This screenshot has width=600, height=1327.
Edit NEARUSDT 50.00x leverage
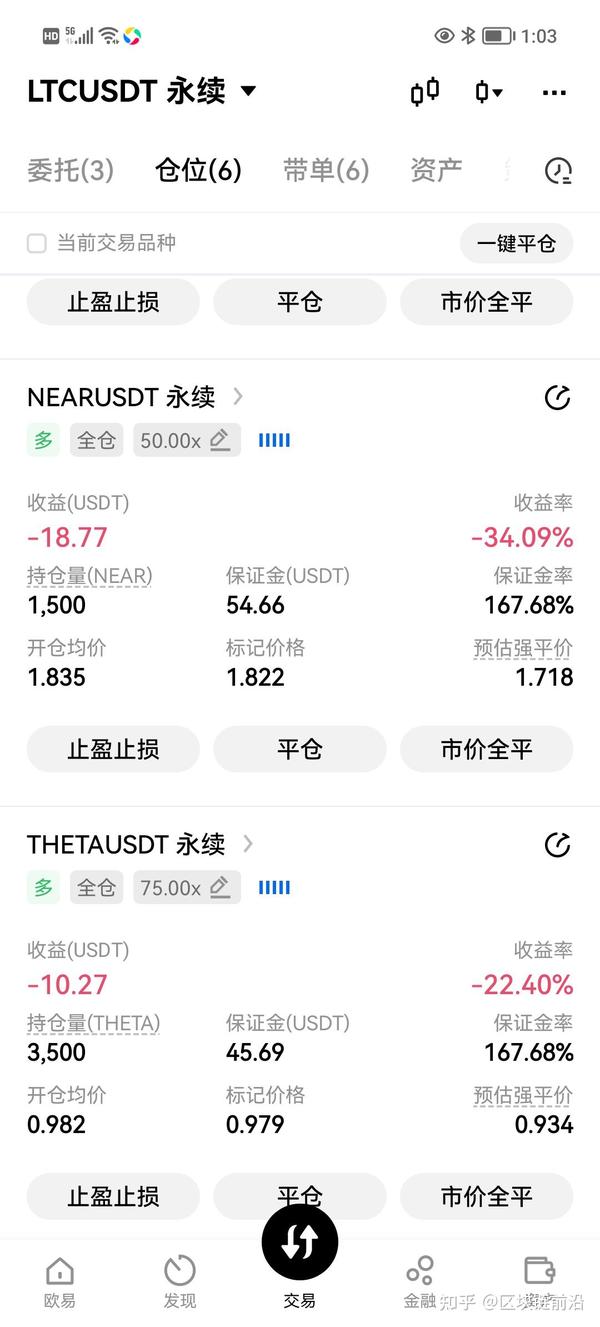[x=187, y=440]
